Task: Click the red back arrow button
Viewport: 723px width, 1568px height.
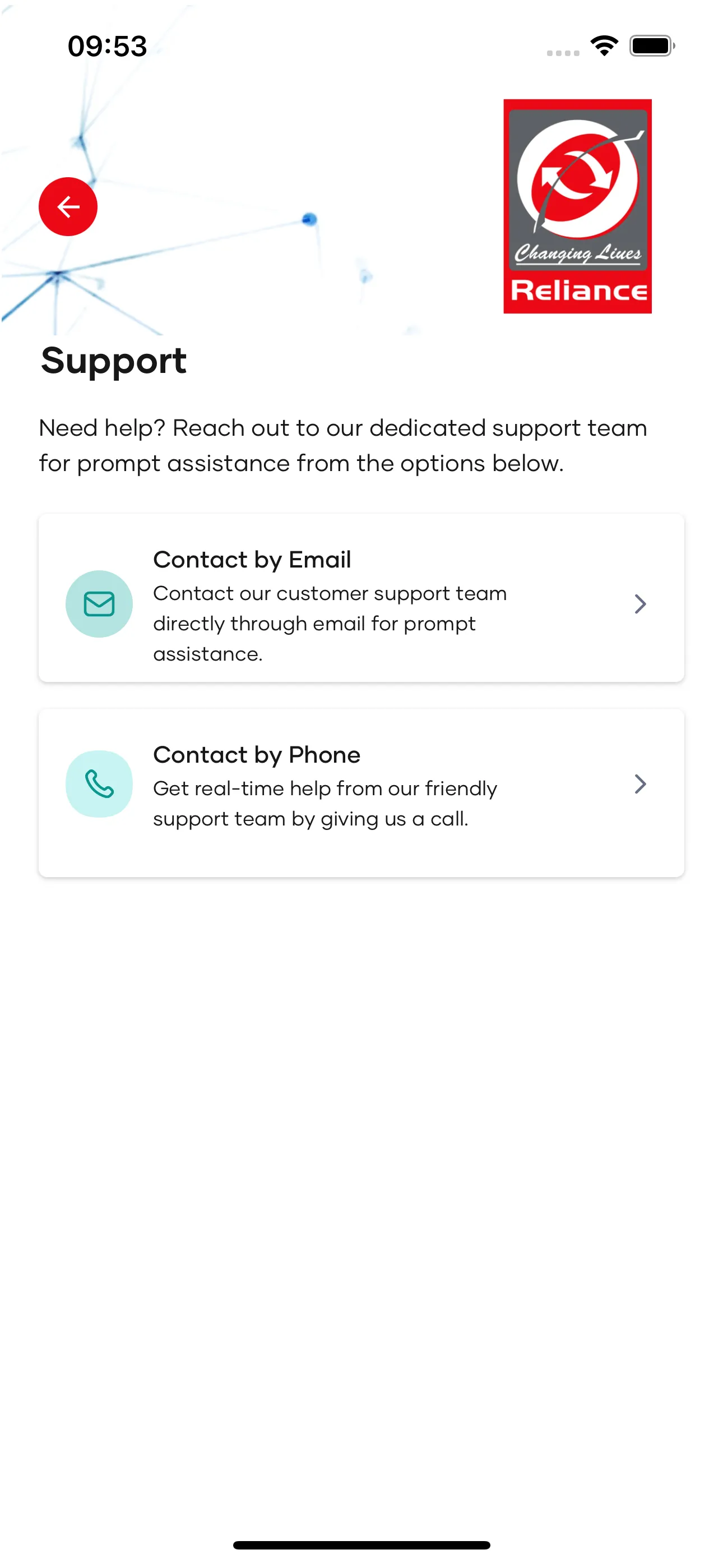Action: point(68,206)
